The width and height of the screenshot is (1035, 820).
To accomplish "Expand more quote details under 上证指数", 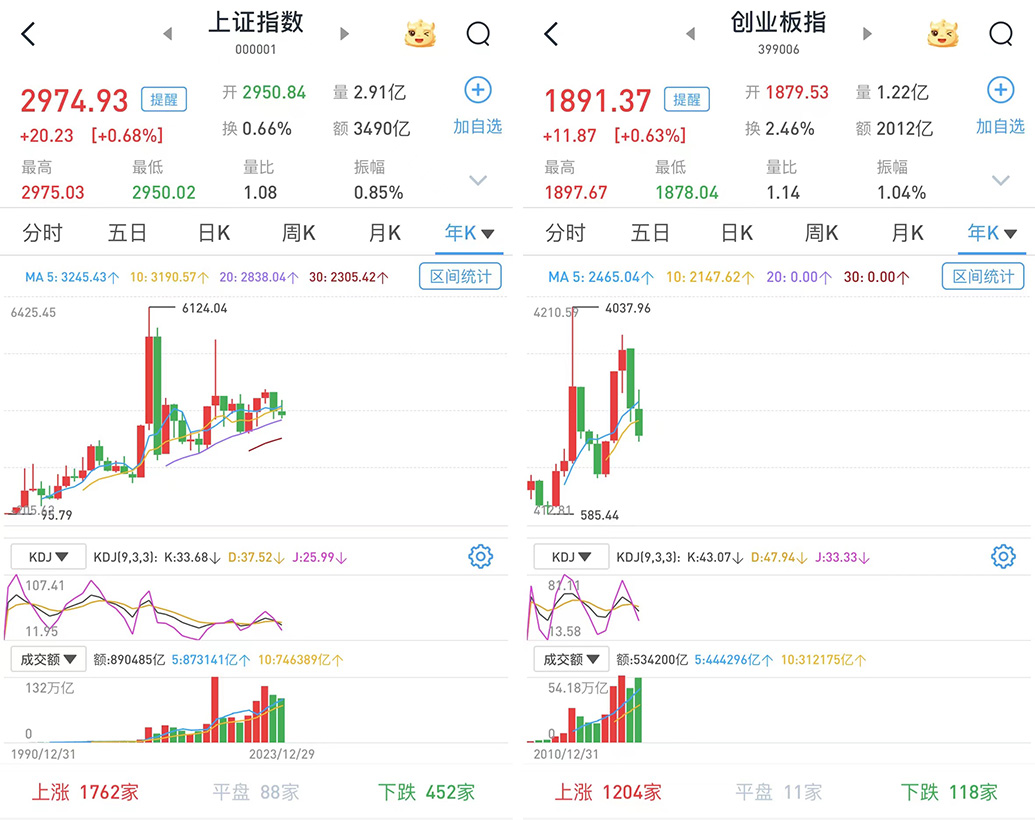I will coord(478,181).
